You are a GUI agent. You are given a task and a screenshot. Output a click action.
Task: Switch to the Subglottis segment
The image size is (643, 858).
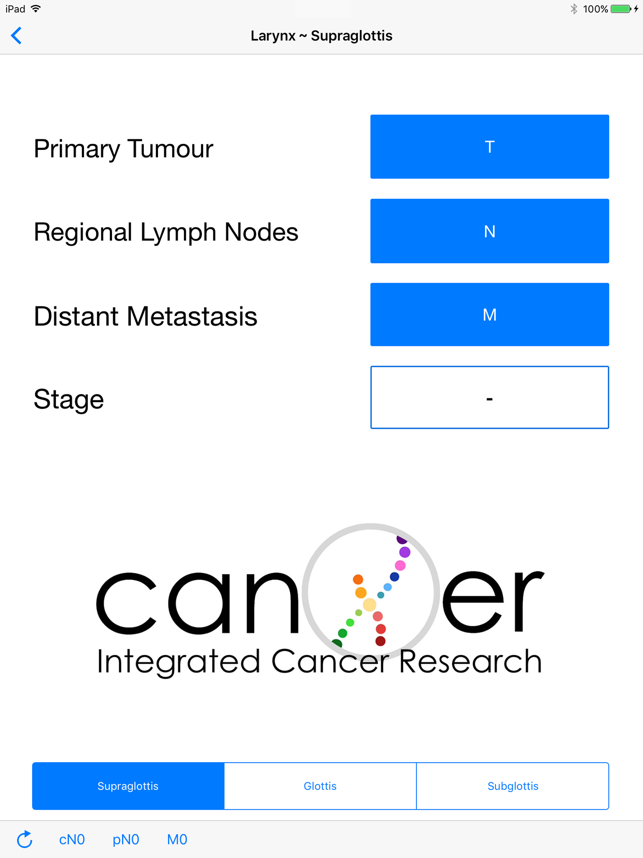click(512, 786)
